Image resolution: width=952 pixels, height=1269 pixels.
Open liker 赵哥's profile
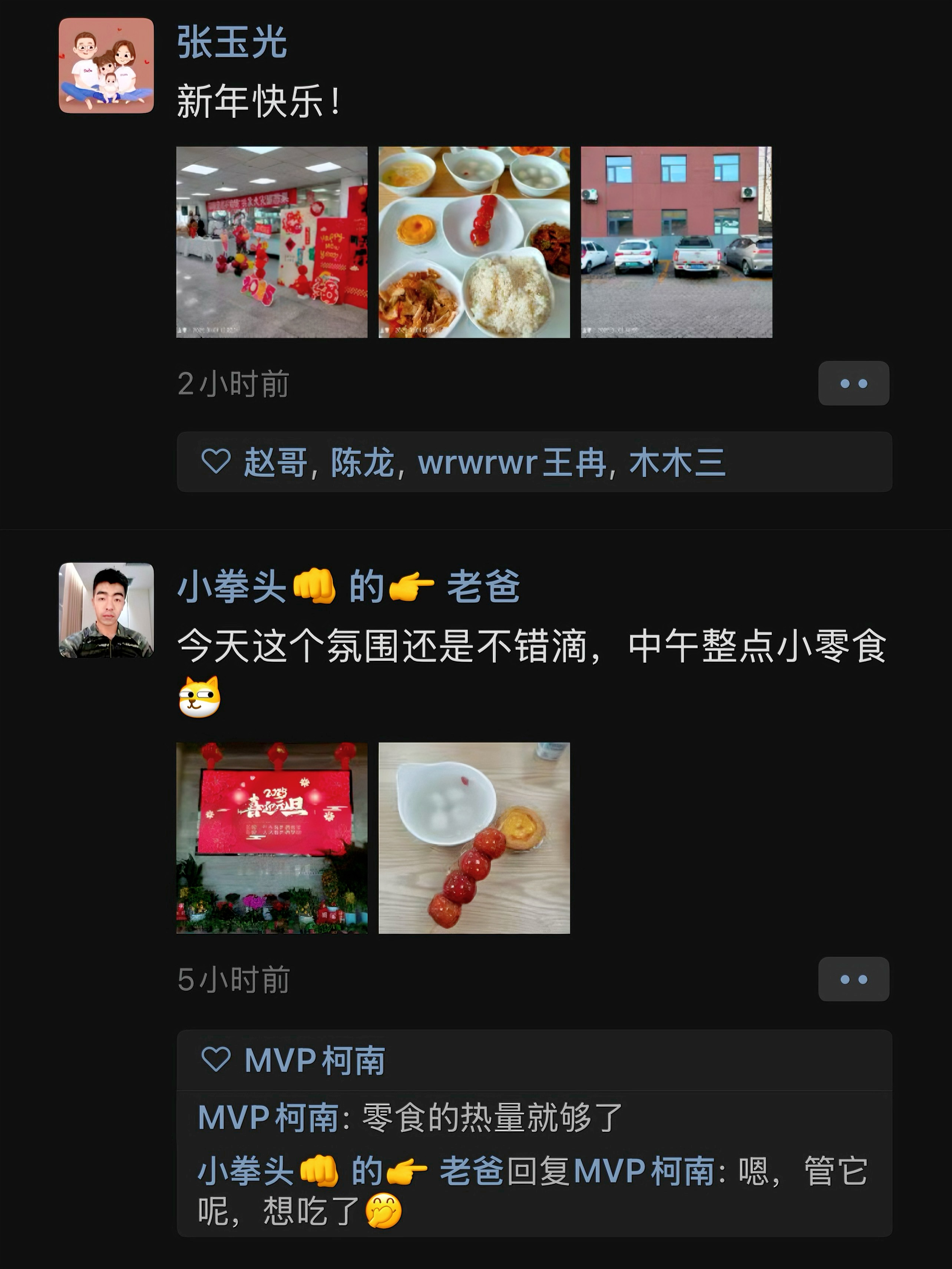coord(275,462)
